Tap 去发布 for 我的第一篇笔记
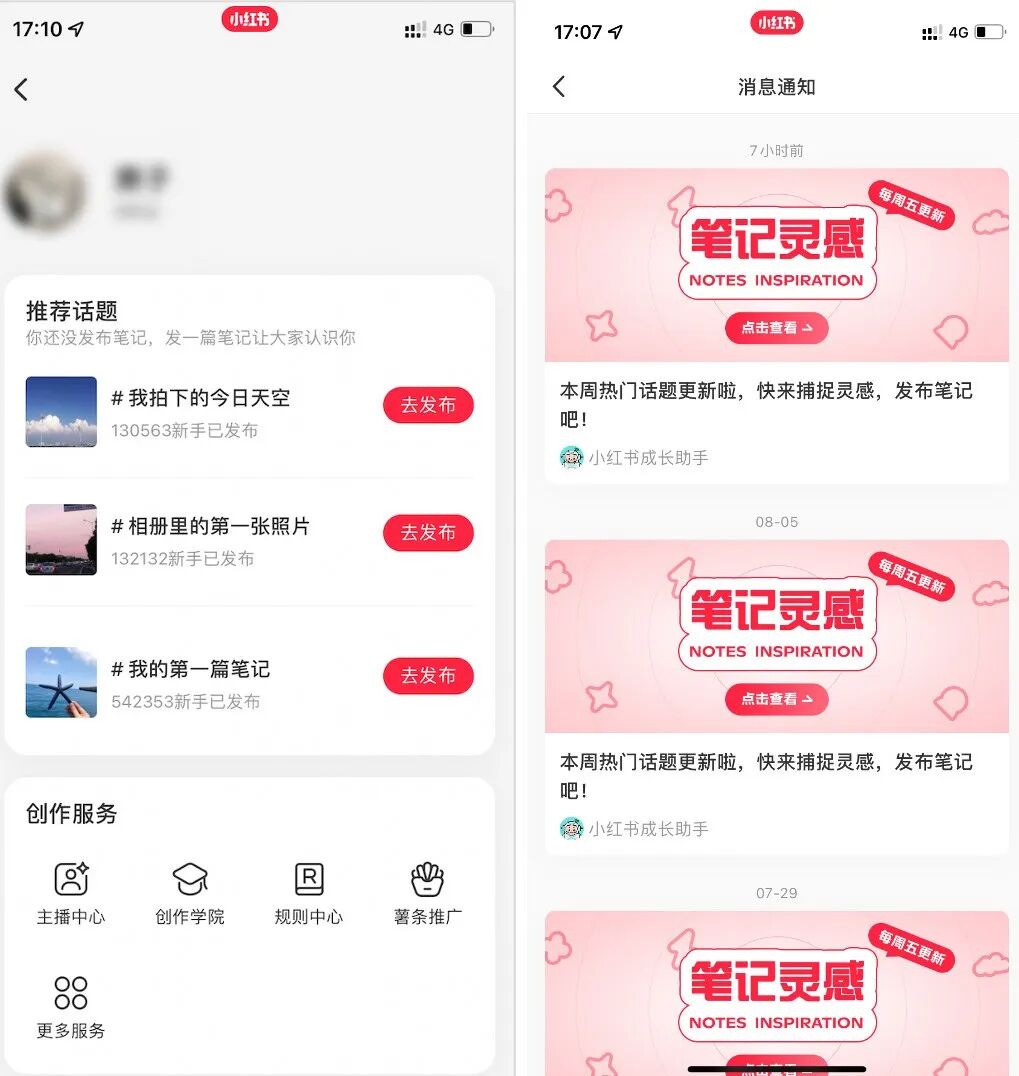The height and width of the screenshot is (1076, 1019). tap(428, 676)
